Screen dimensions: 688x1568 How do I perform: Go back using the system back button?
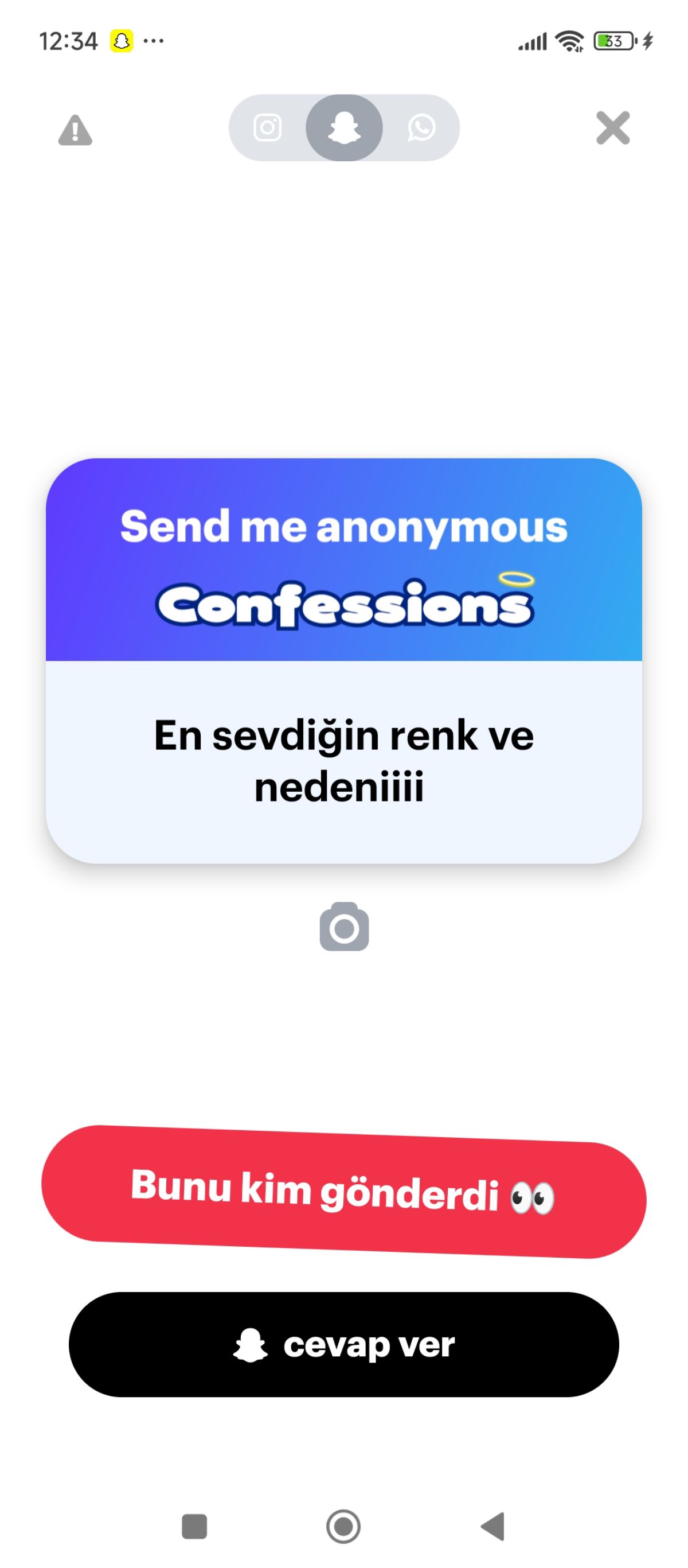[492, 1526]
